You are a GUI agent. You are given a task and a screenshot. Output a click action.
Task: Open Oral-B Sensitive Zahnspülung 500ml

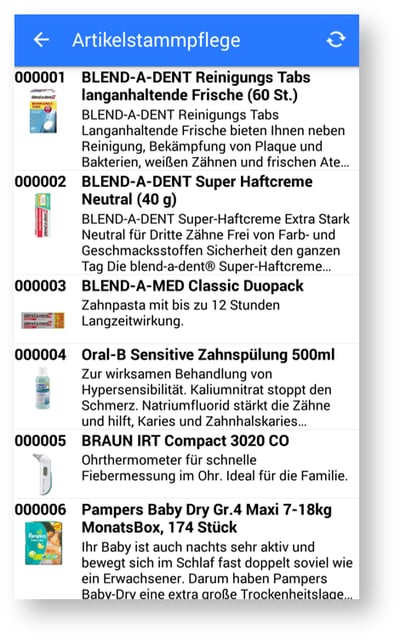click(187, 387)
